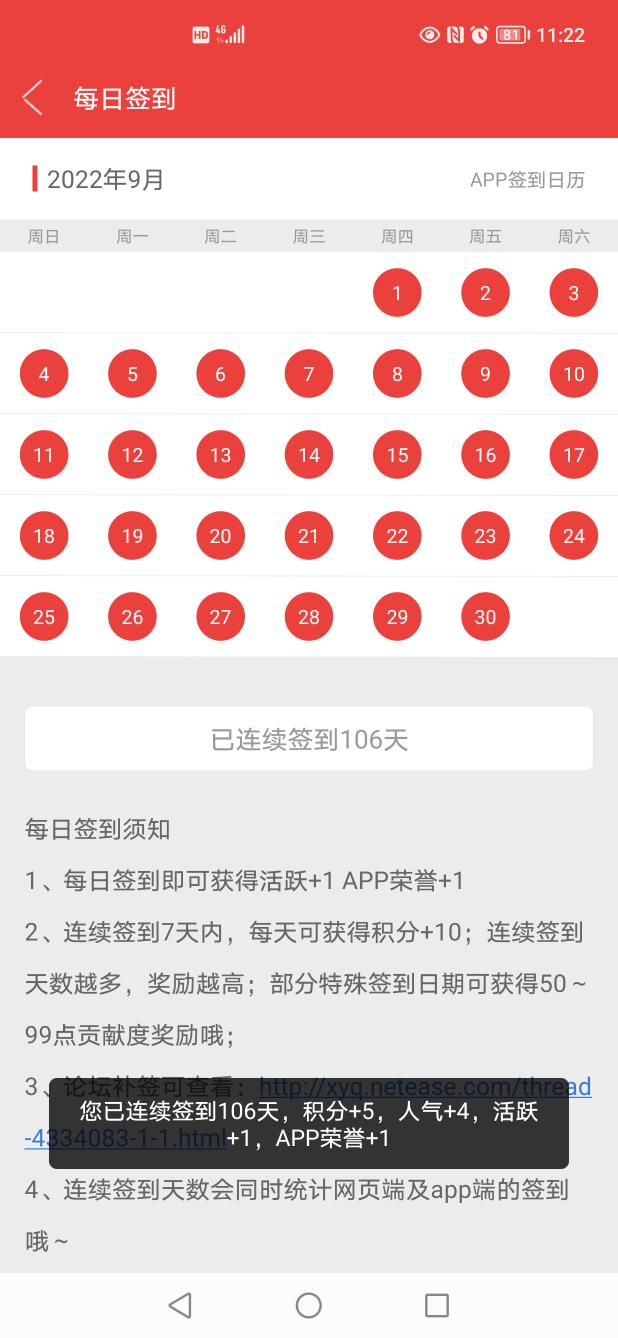Tap the 已连续签到106天 button

click(309, 739)
